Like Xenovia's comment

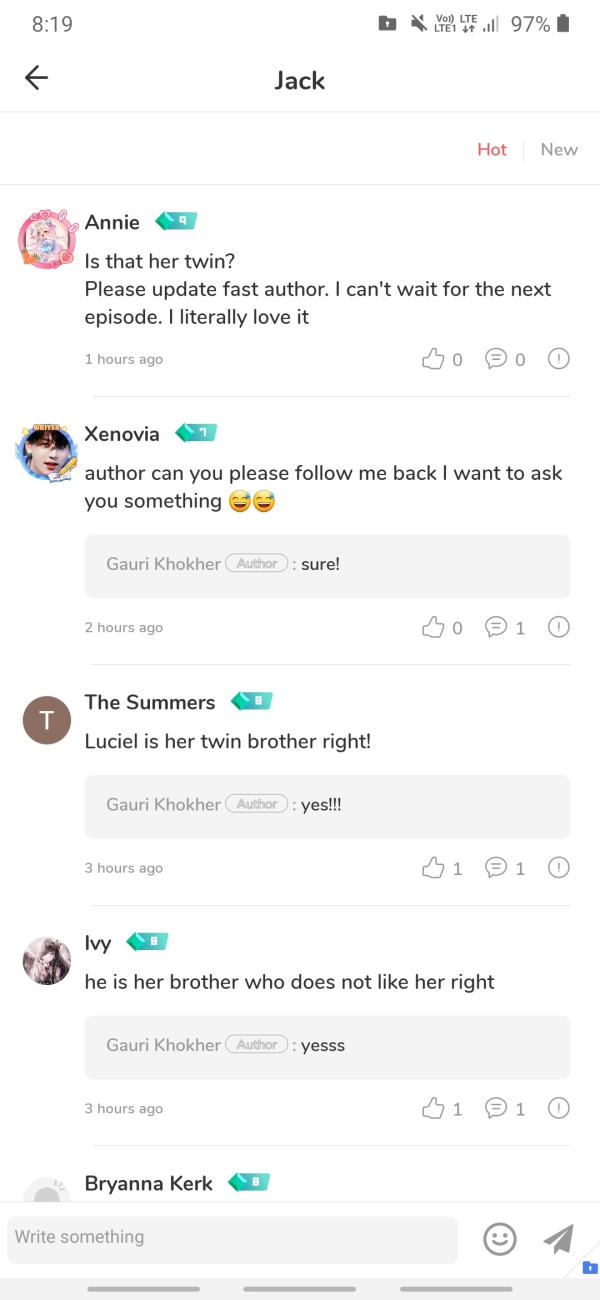[433, 627]
